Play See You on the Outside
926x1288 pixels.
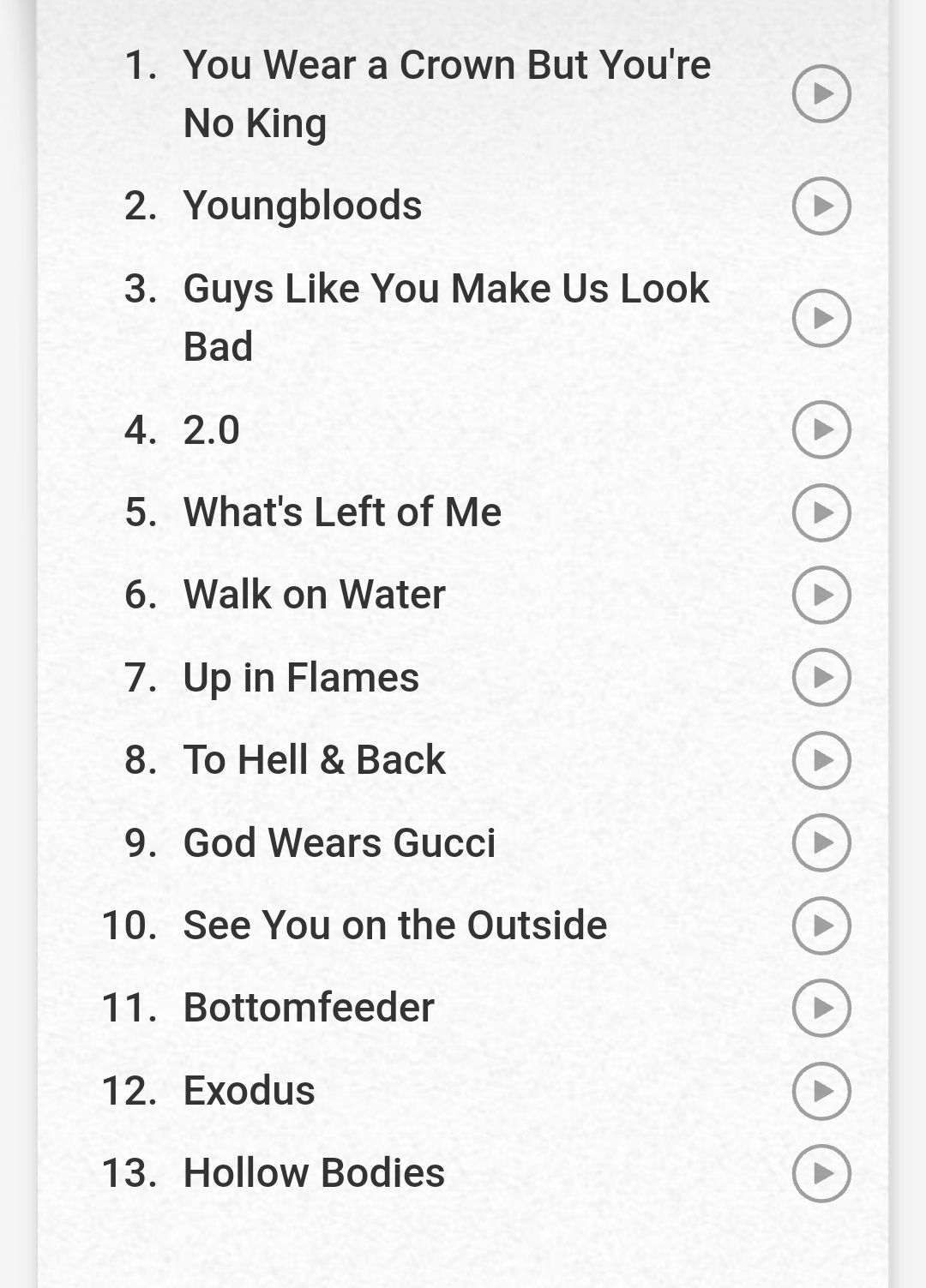click(821, 926)
